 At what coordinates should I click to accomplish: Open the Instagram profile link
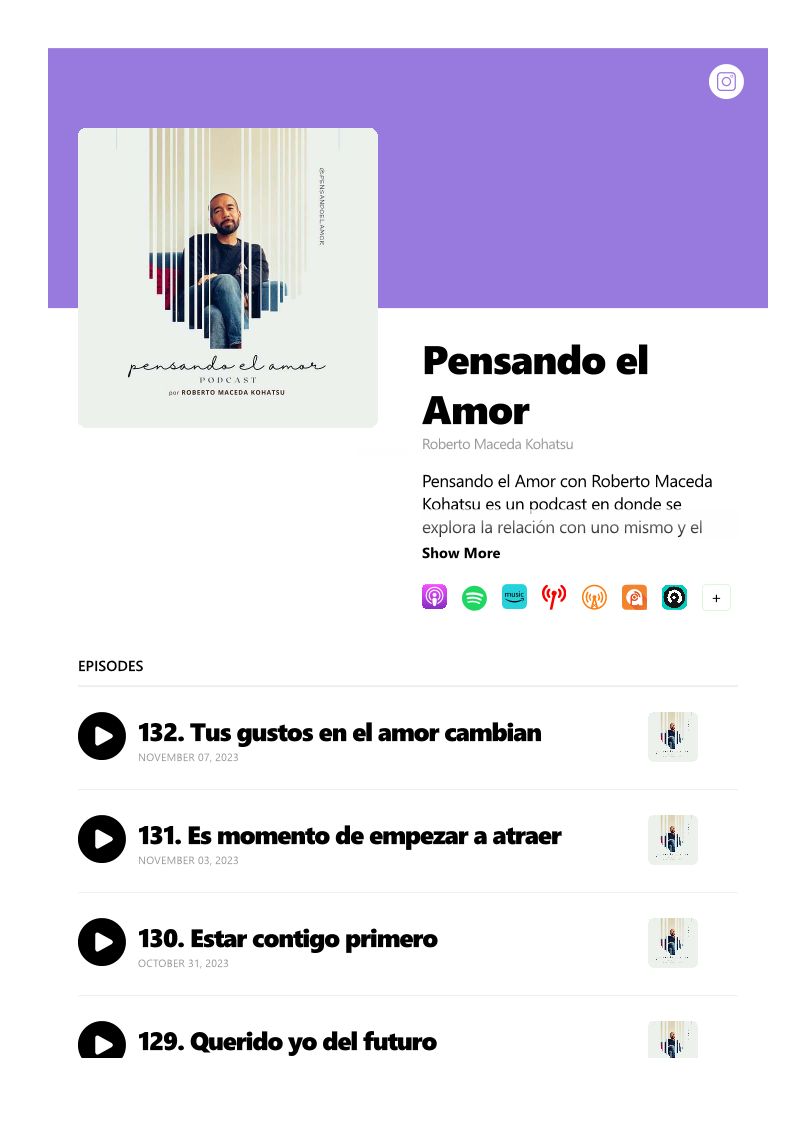pyautogui.click(x=726, y=82)
